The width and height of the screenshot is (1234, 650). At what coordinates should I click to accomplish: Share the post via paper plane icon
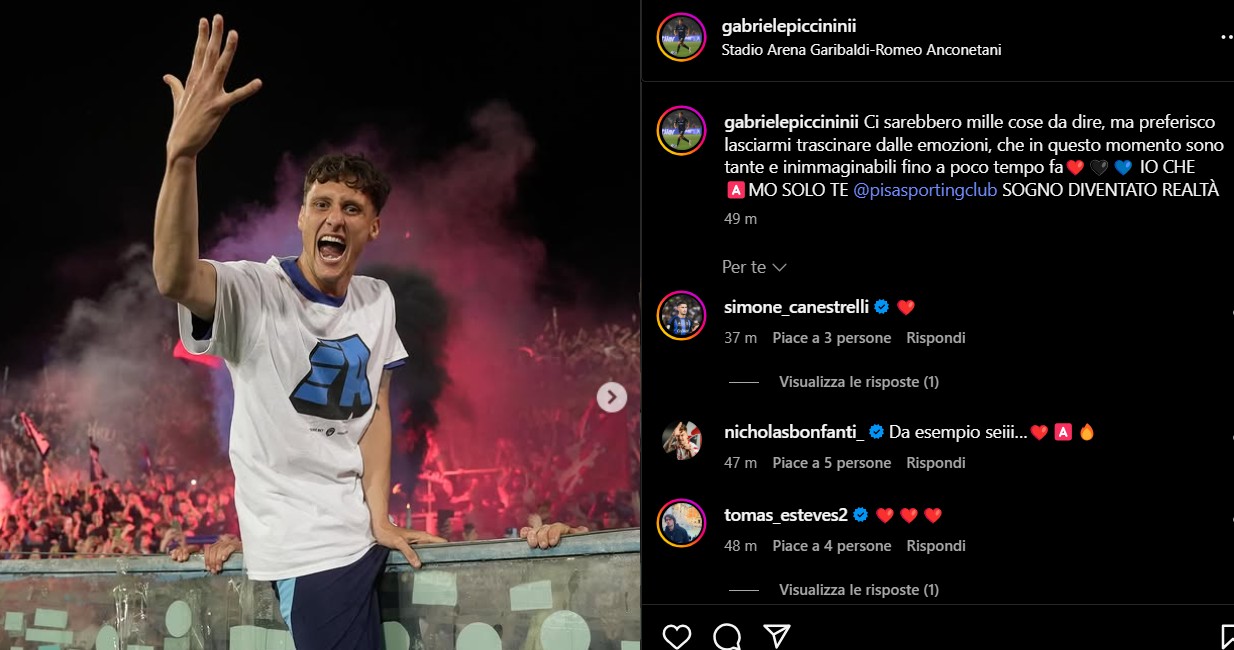(777, 636)
